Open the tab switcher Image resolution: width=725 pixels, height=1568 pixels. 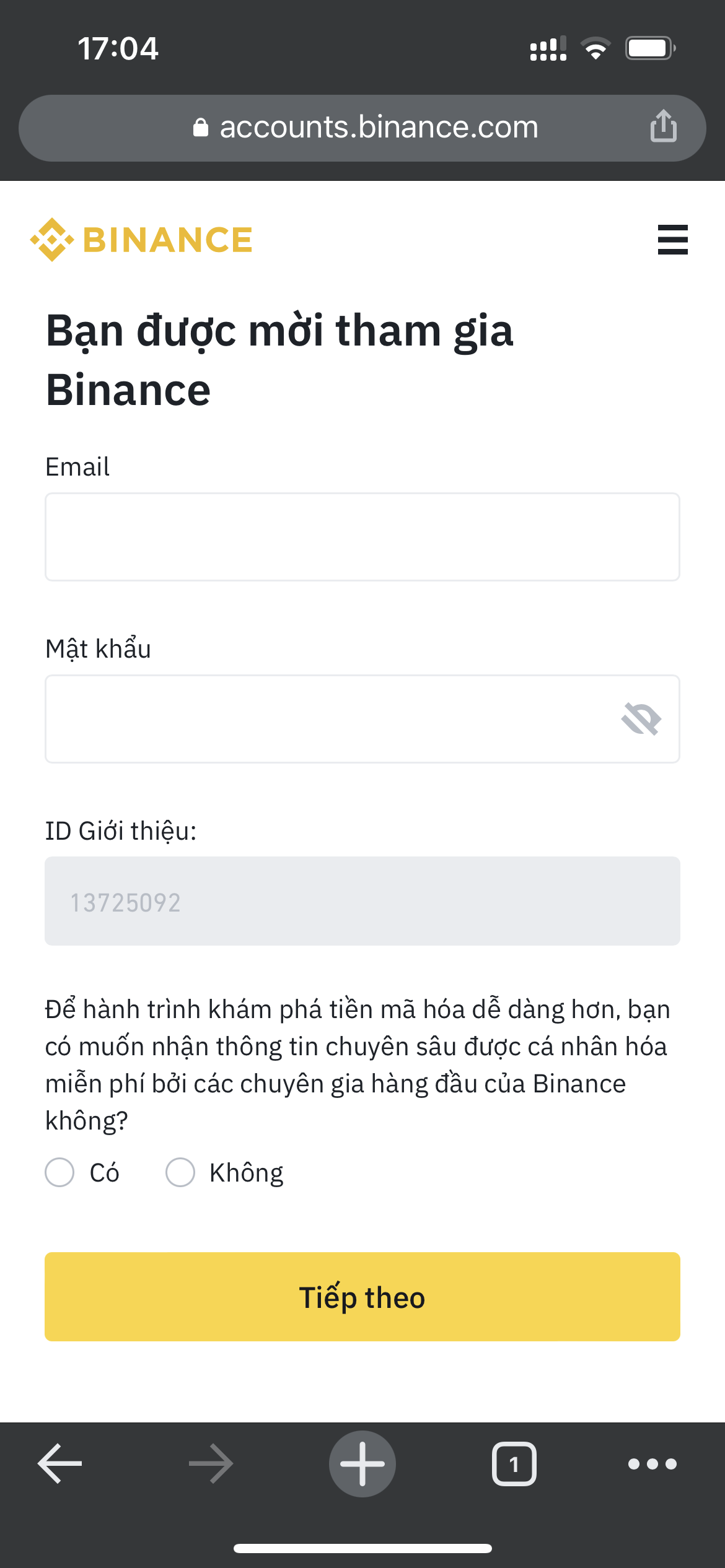[514, 1464]
